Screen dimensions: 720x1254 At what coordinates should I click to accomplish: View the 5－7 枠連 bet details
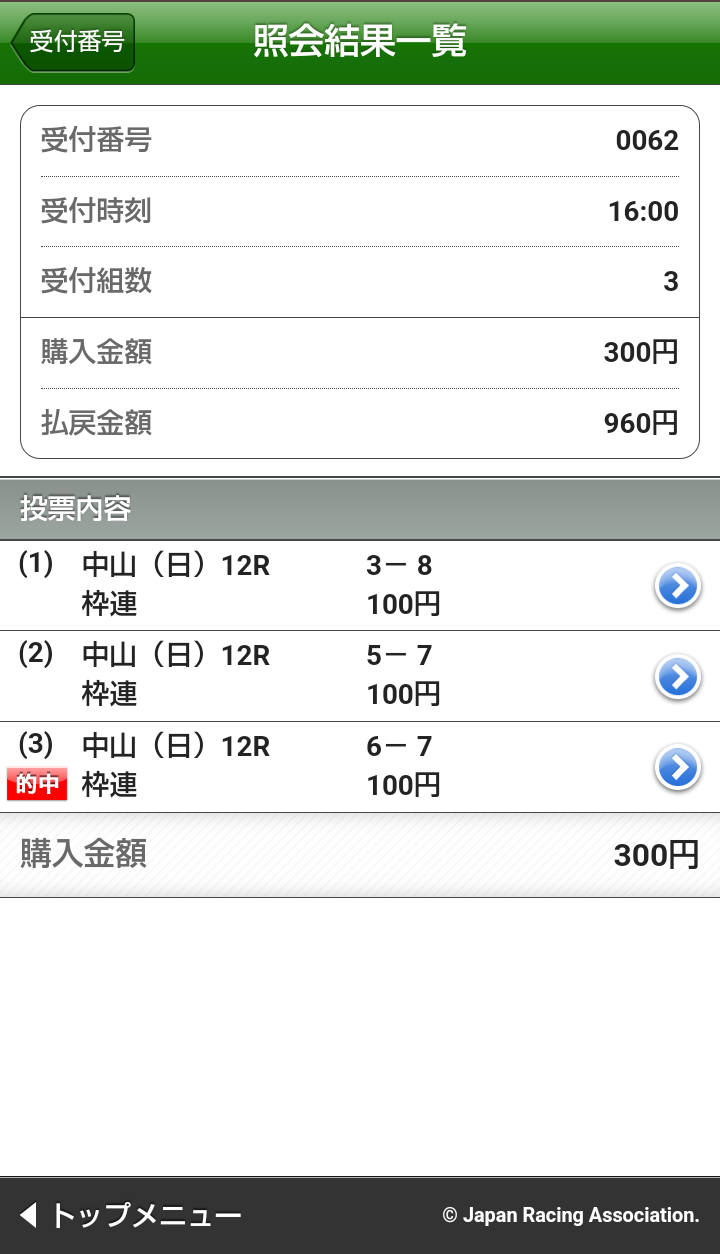[678, 677]
